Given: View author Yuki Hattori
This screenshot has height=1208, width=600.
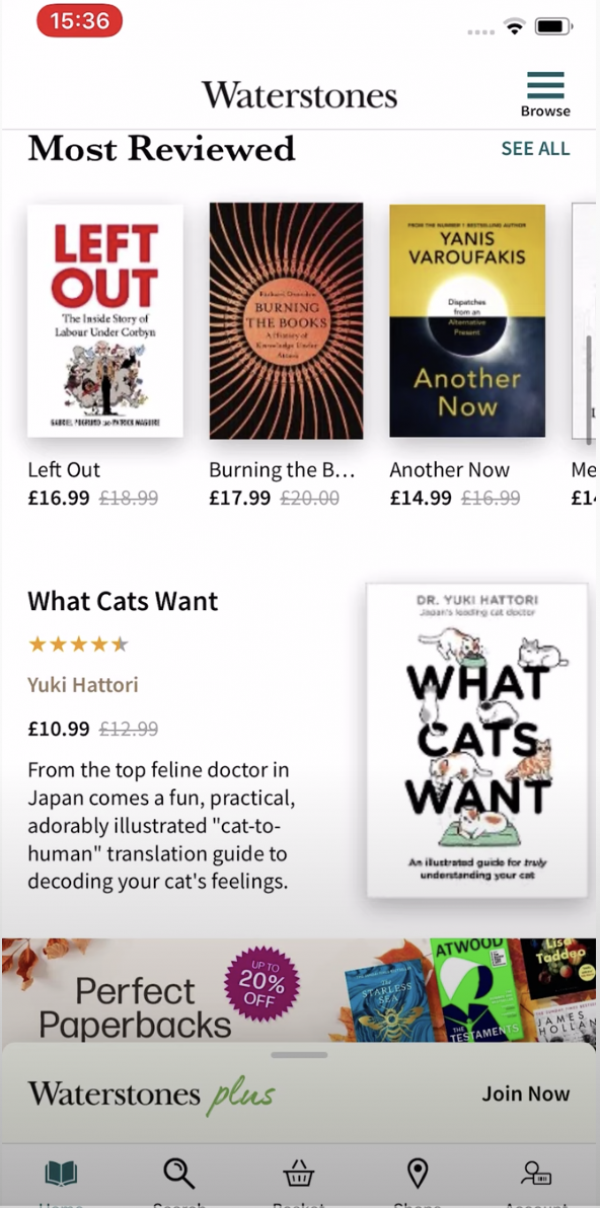Looking at the screenshot, I should [83, 685].
